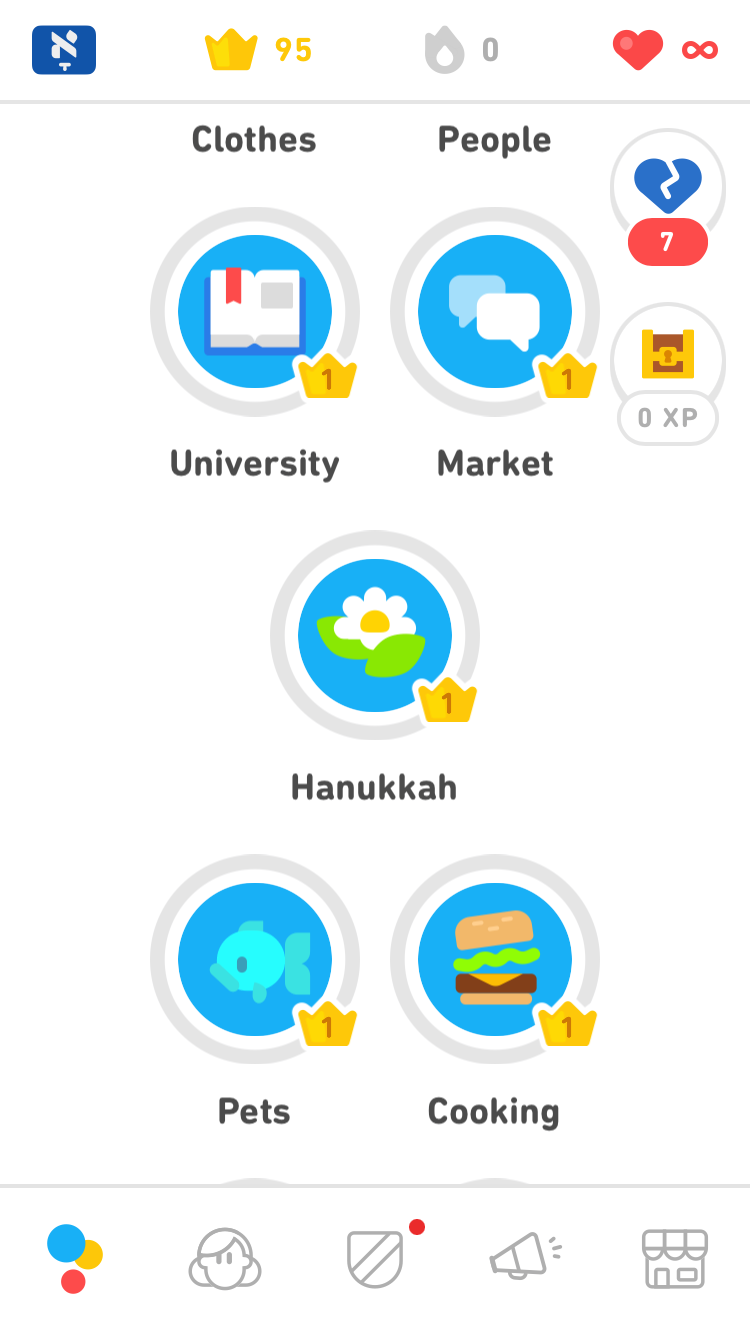The image size is (750, 1334).
Task: Launch the Cooking skill
Action: point(495,960)
